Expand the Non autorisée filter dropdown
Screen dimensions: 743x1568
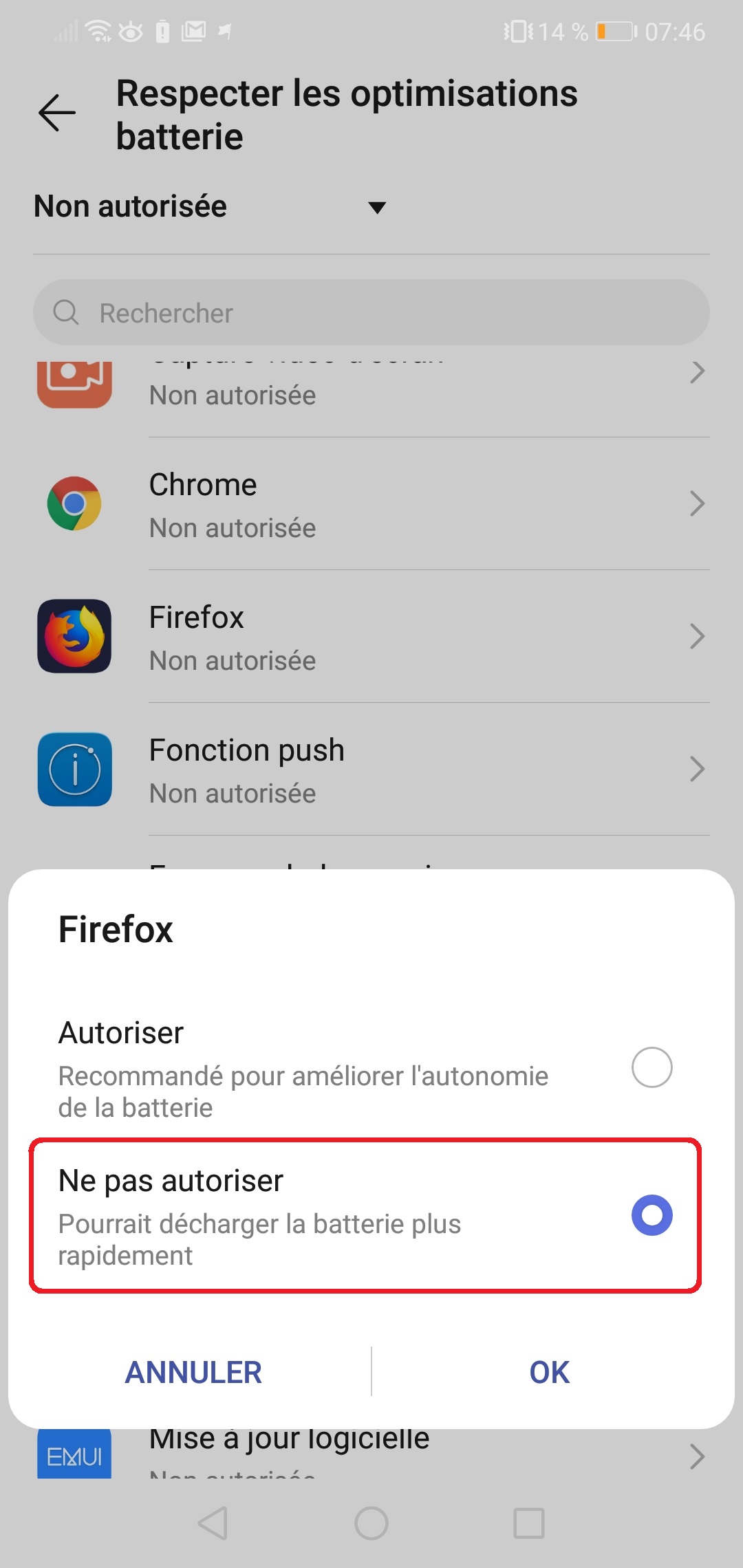tap(210, 206)
